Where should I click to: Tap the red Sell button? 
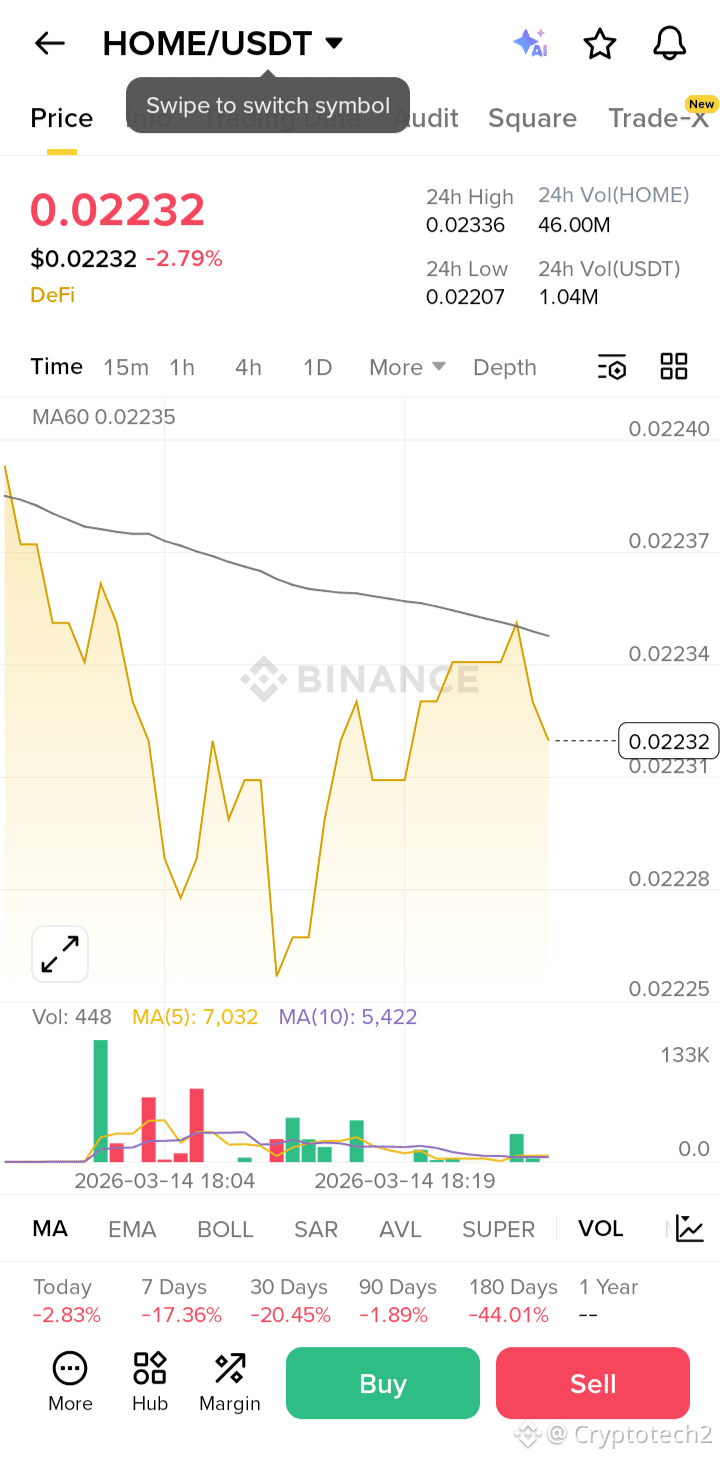click(593, 1383)
